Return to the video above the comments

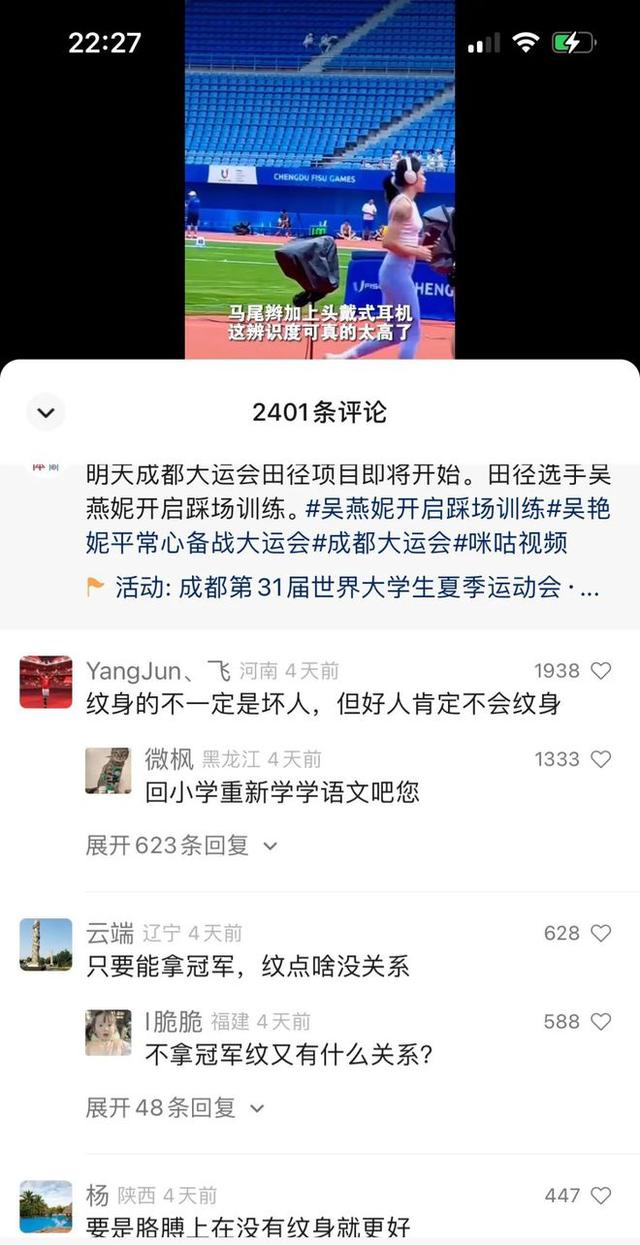320,180
